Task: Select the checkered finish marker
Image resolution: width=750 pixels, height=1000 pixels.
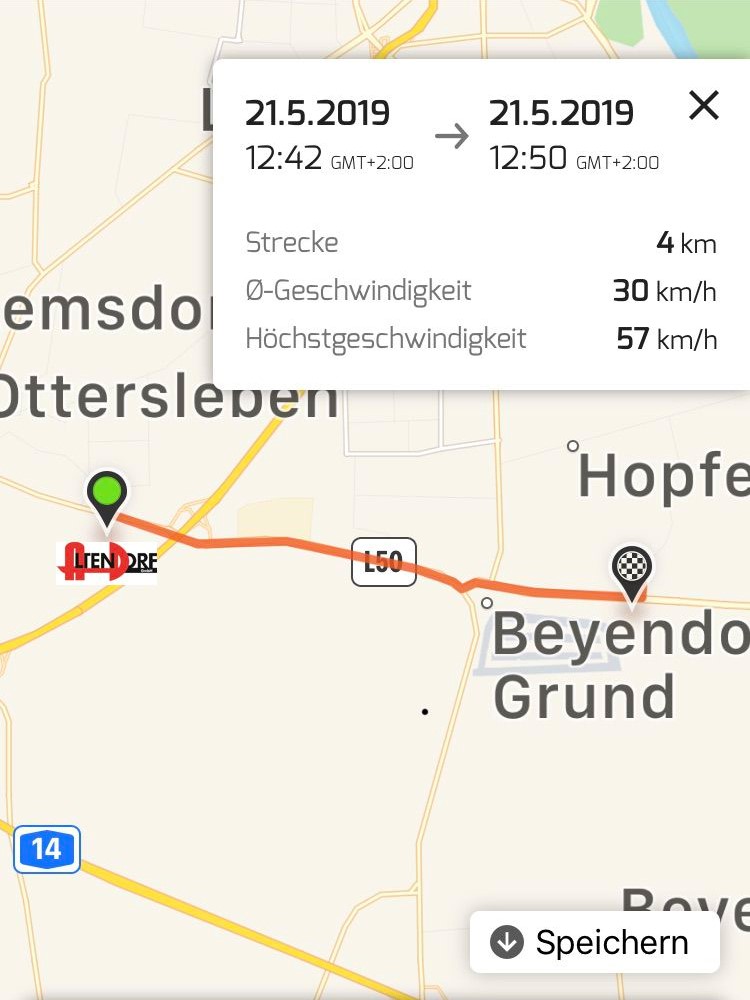Action: [632, 570]
